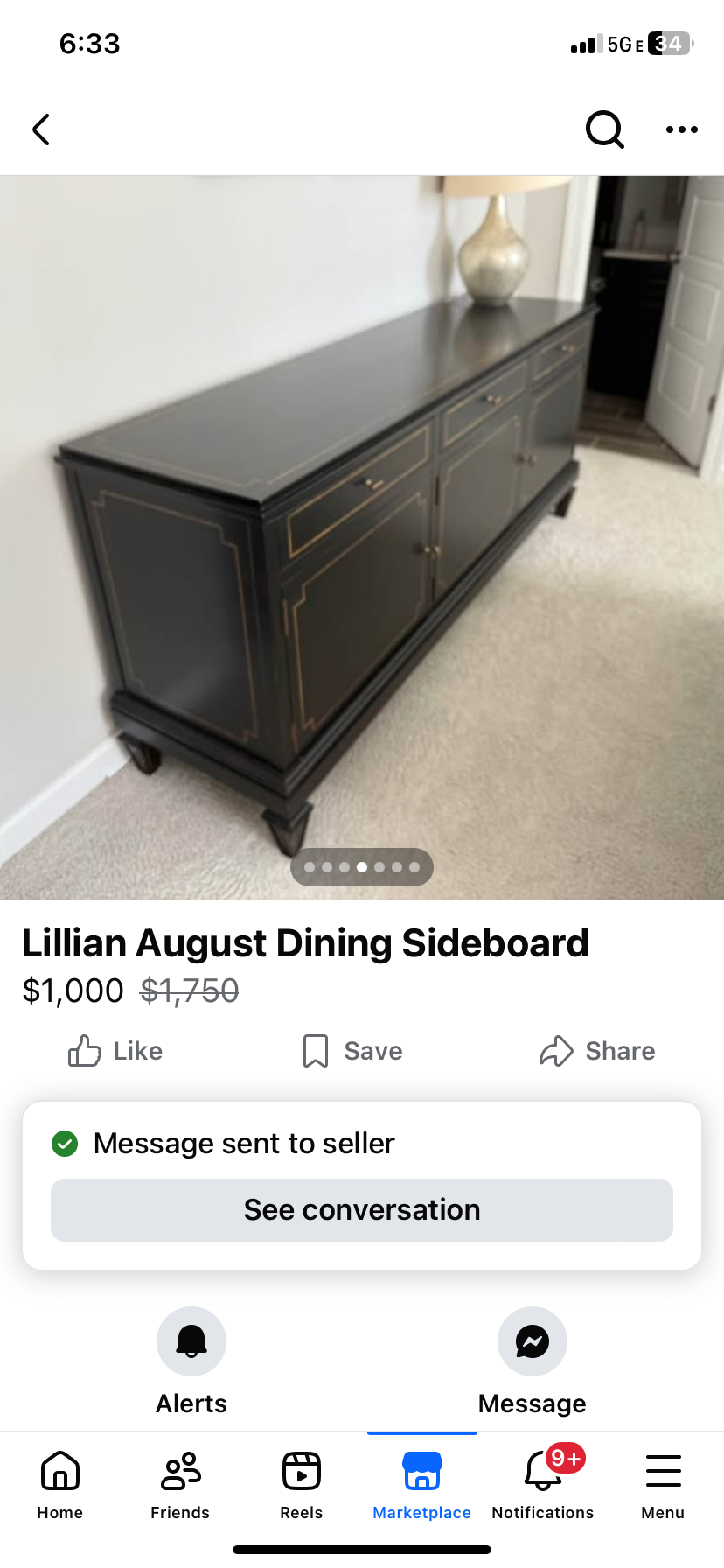Switch to the Reels tab
The image size is (724, 1568).
302,1485
